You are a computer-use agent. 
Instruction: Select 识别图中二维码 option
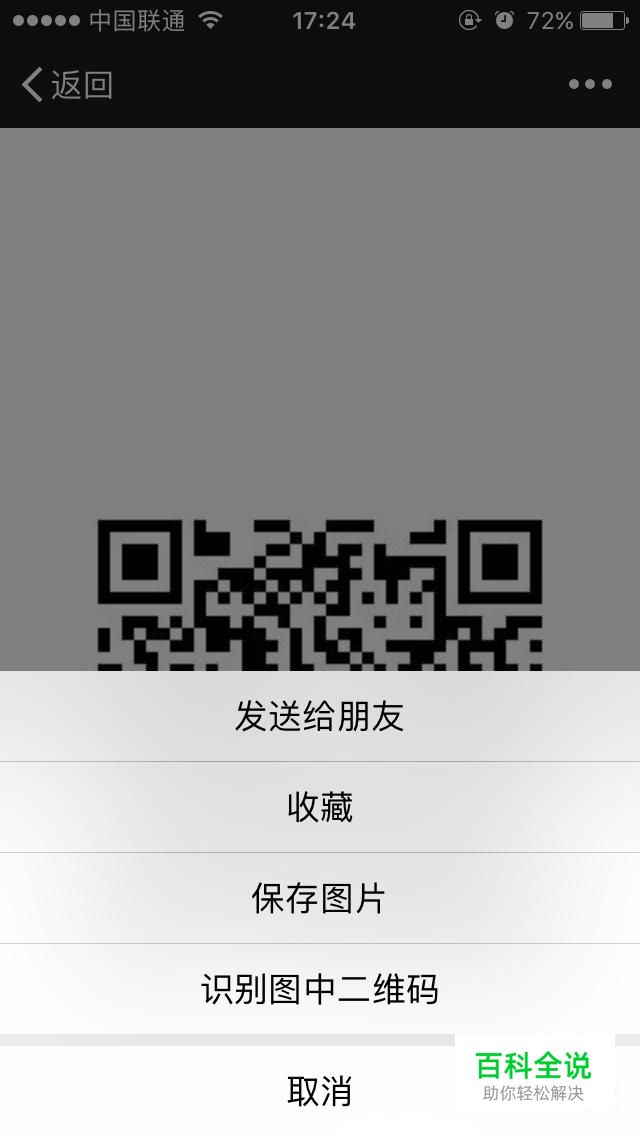coord(320,989)
